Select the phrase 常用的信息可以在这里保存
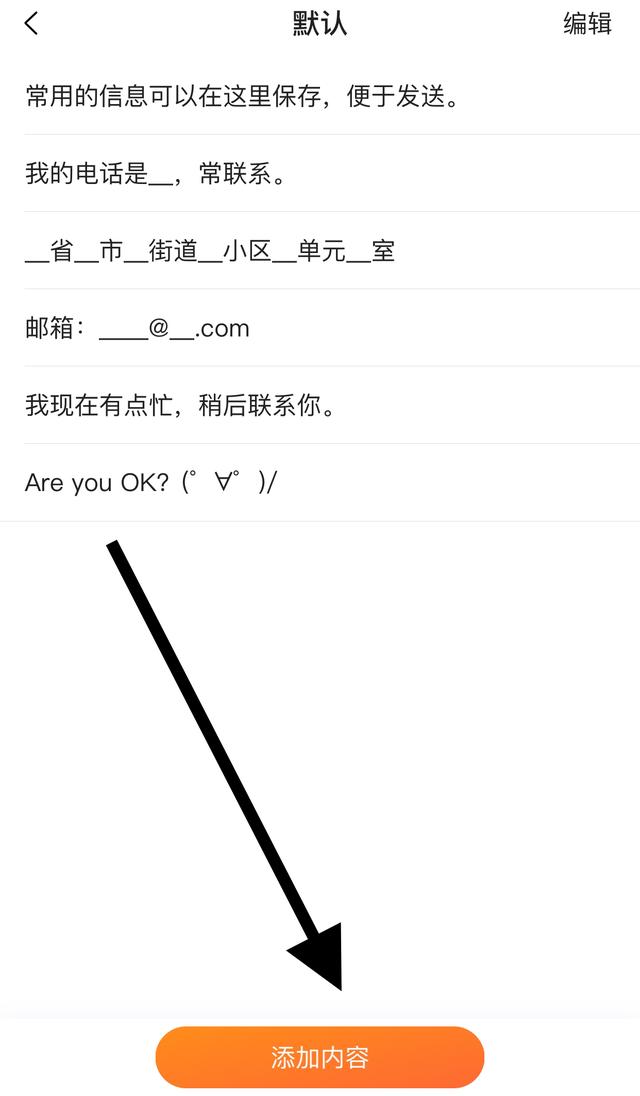This screenshot has width=640, height=1096. click(x=242, y=96)
